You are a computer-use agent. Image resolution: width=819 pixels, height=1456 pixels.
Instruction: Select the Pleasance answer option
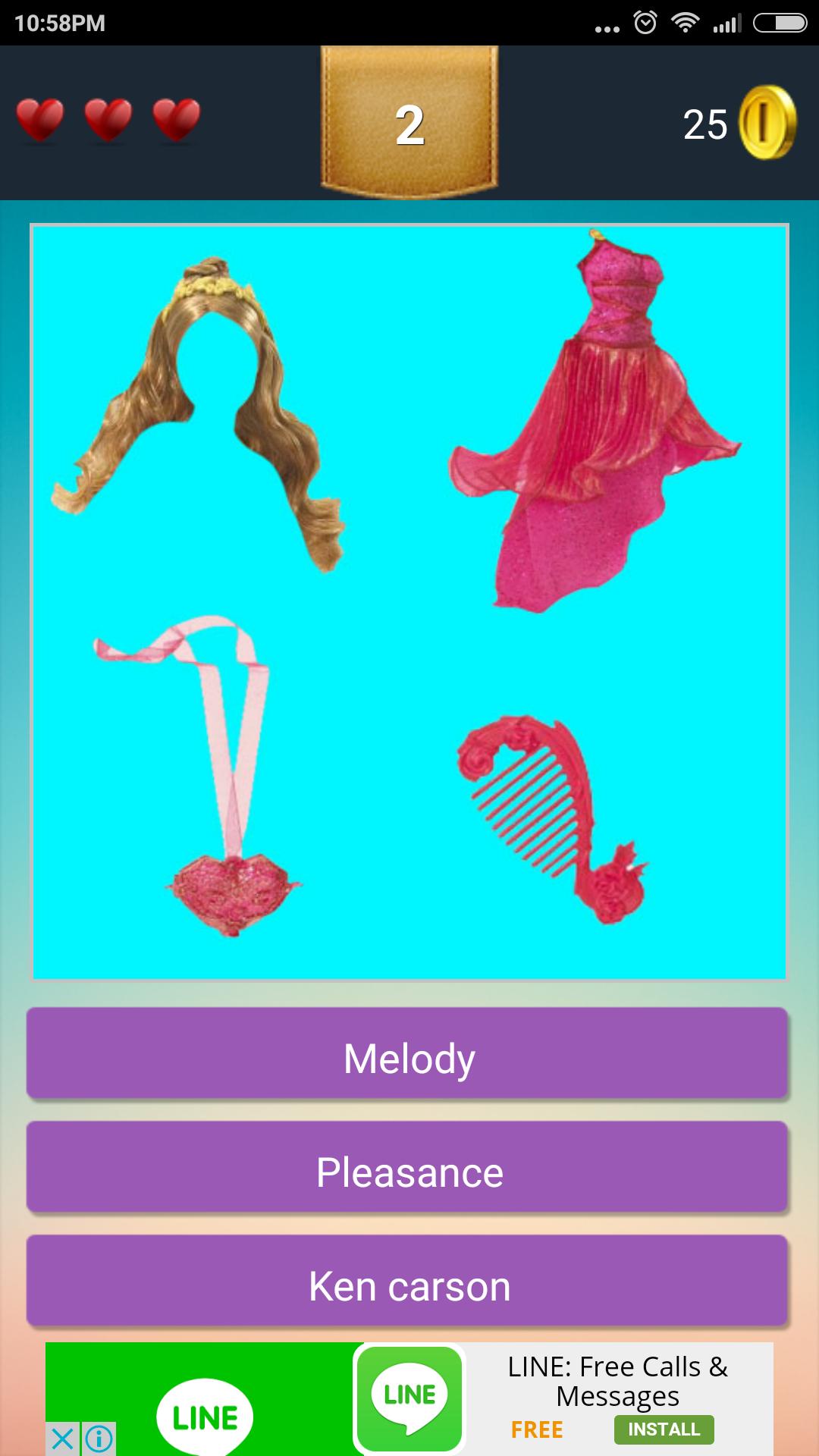click(408, 1170)
